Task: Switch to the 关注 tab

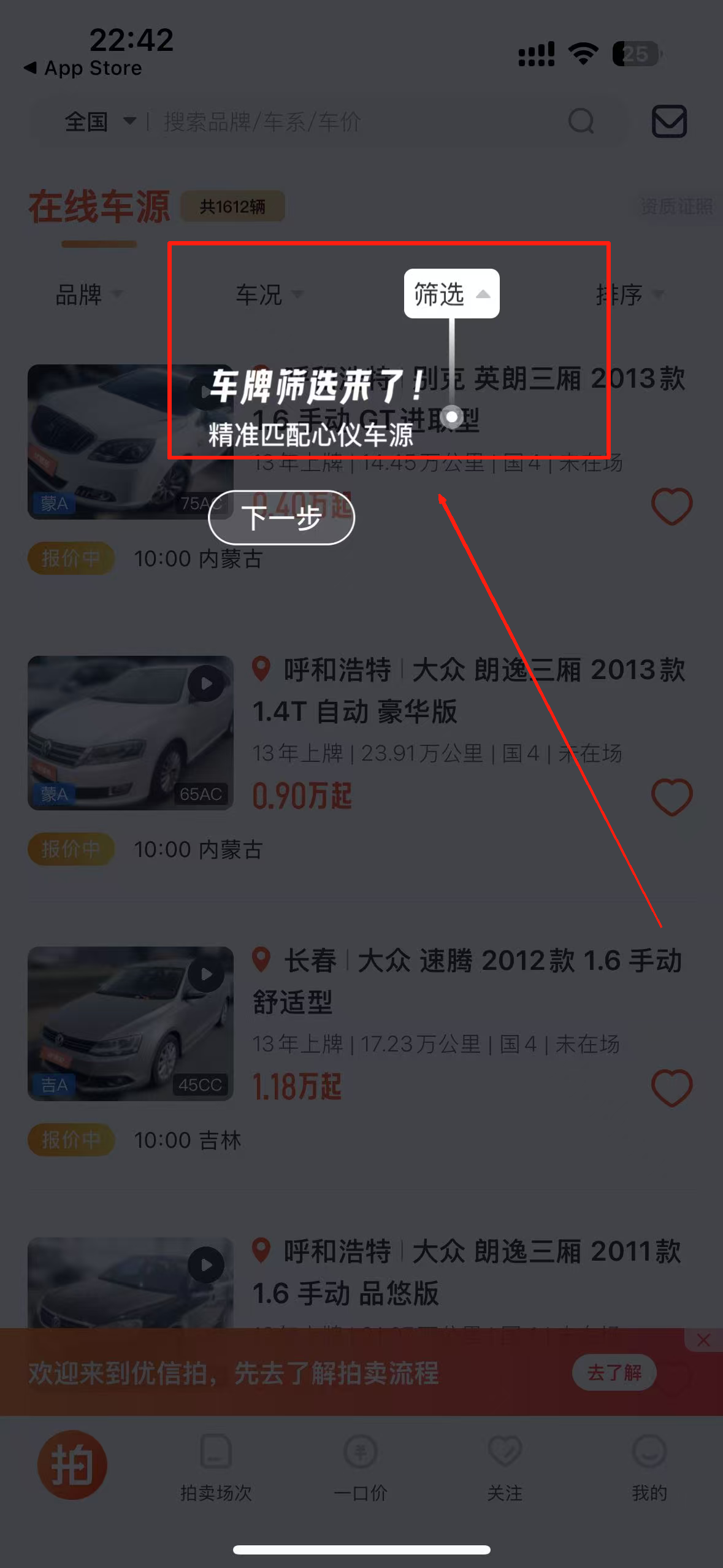Action: (505, 1468)
